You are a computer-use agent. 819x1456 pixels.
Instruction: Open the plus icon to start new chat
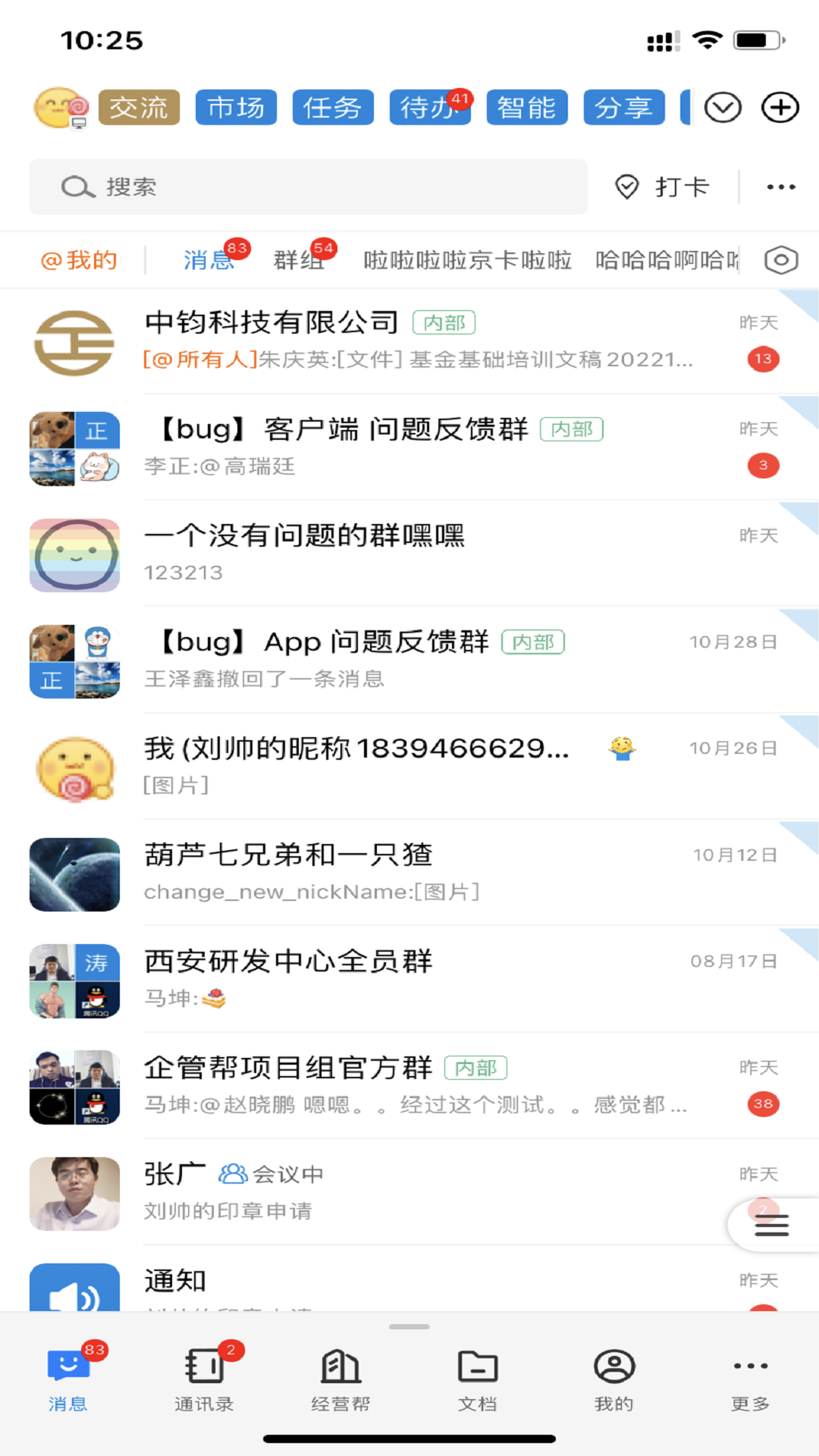point(780,108)
